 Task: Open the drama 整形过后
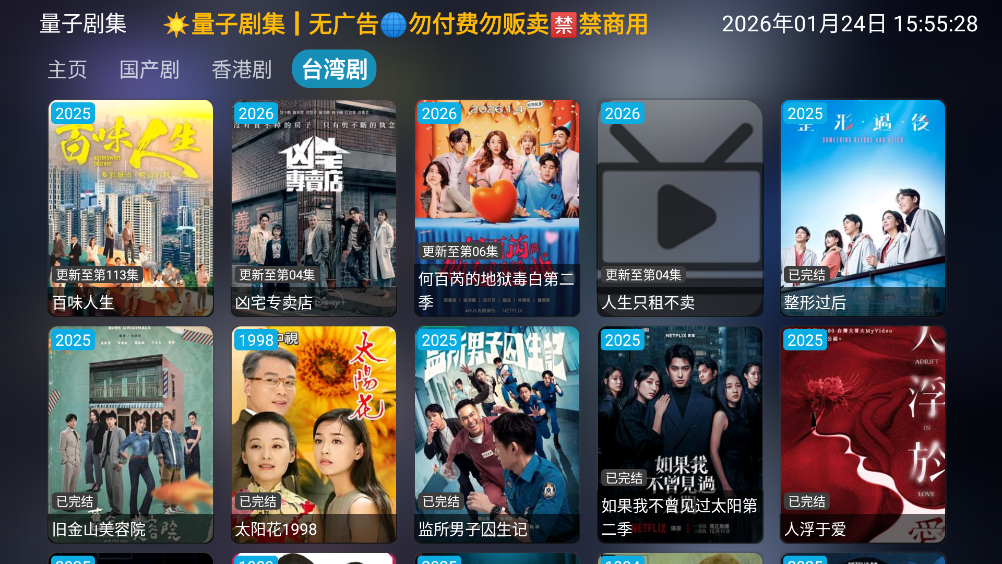863,207
